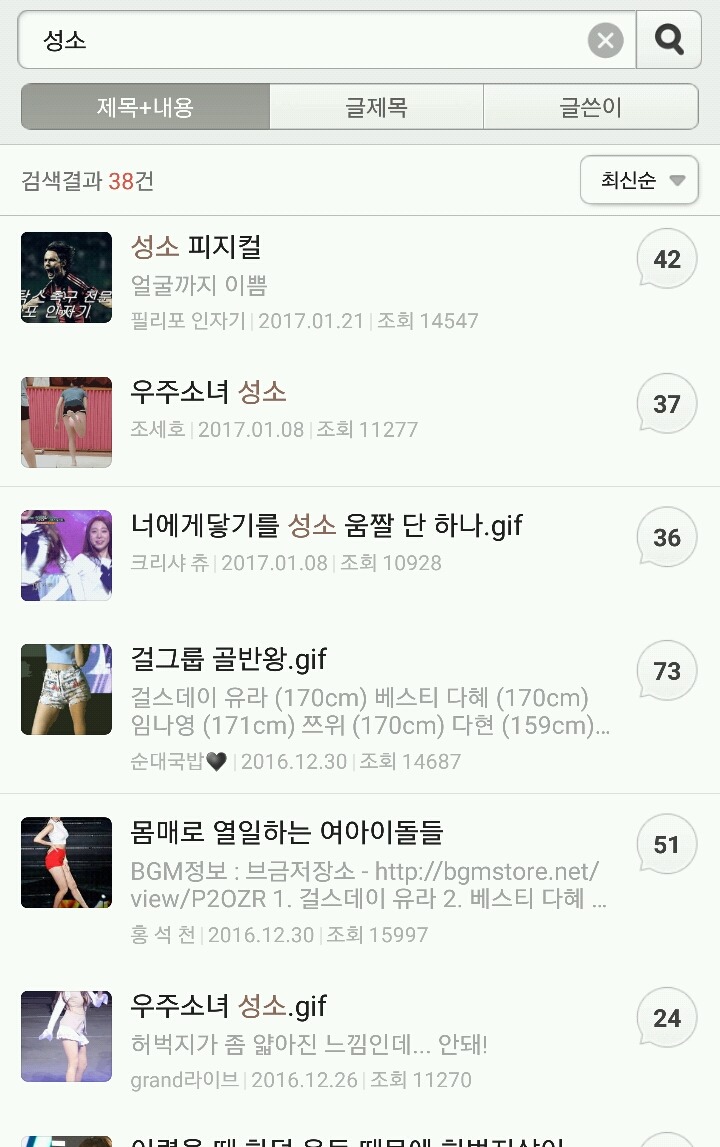View 73 comments on 걸그룹 골반왕.gif
Image resolution: width=720 pixels, height=1147 pixels.
click(666, 671)
